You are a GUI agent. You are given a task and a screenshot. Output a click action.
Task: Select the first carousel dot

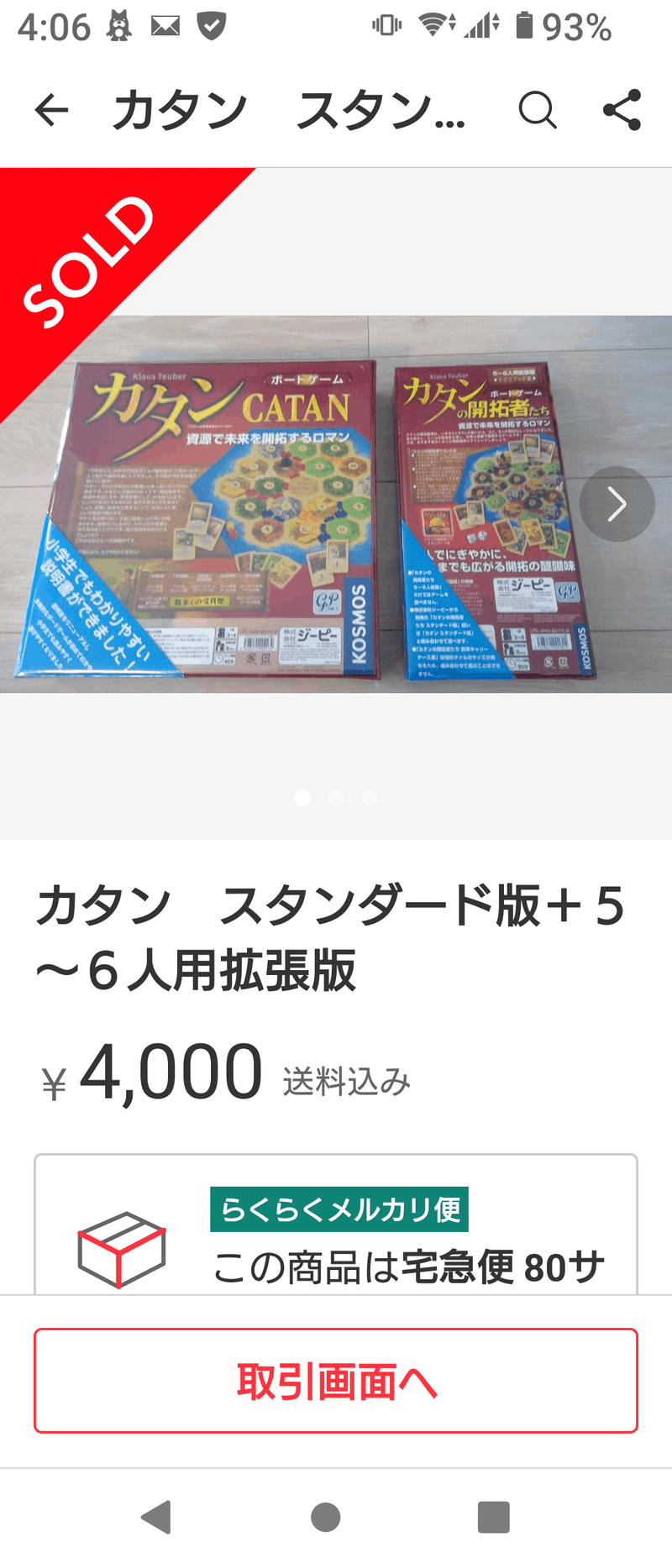click(302, 799)
